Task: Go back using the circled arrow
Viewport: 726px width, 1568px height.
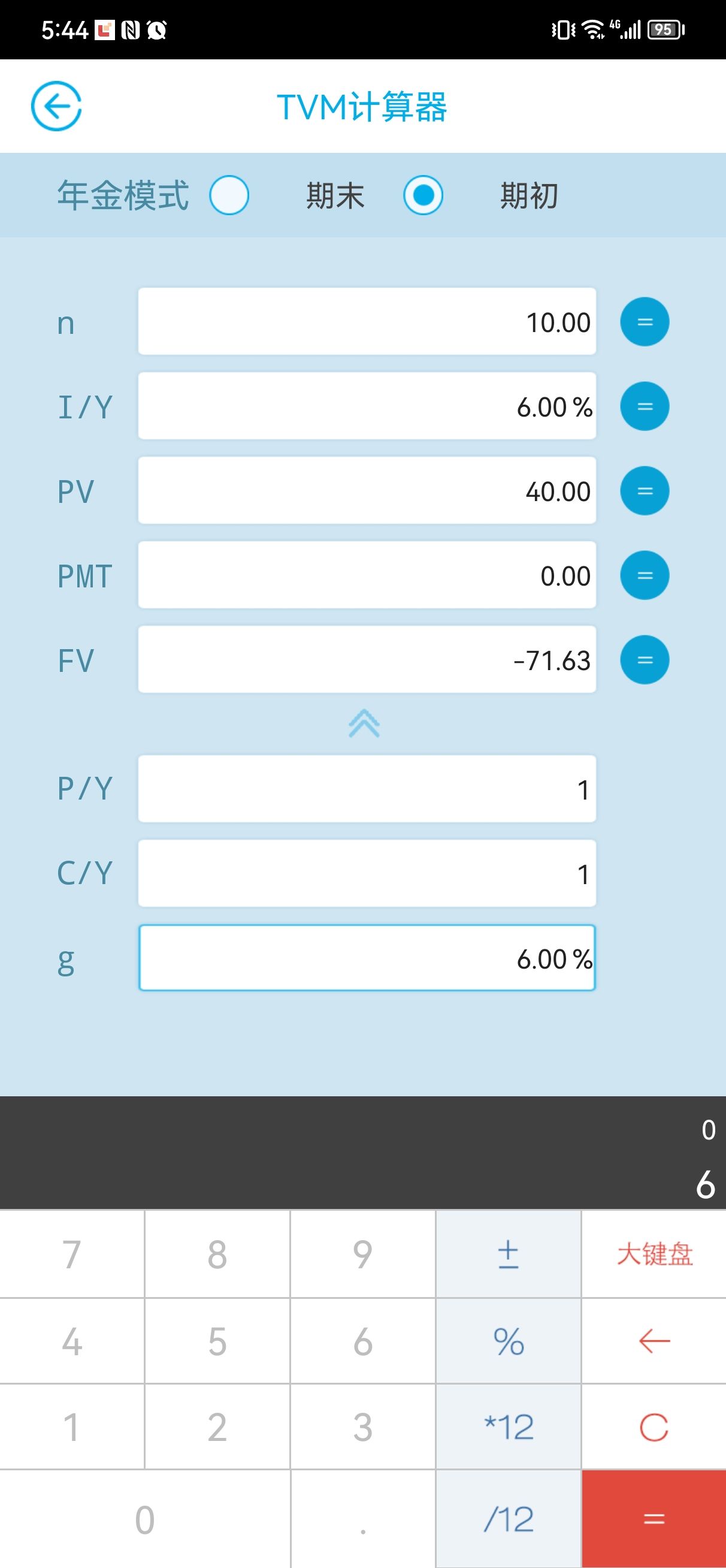Action: [56, 107]
